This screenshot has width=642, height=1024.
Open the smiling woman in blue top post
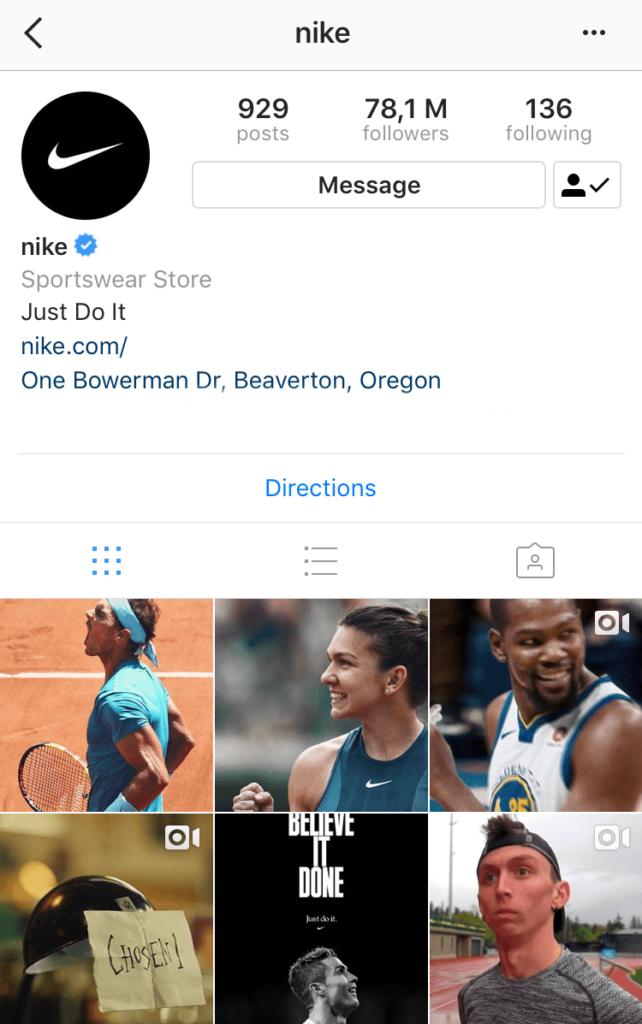321,705
